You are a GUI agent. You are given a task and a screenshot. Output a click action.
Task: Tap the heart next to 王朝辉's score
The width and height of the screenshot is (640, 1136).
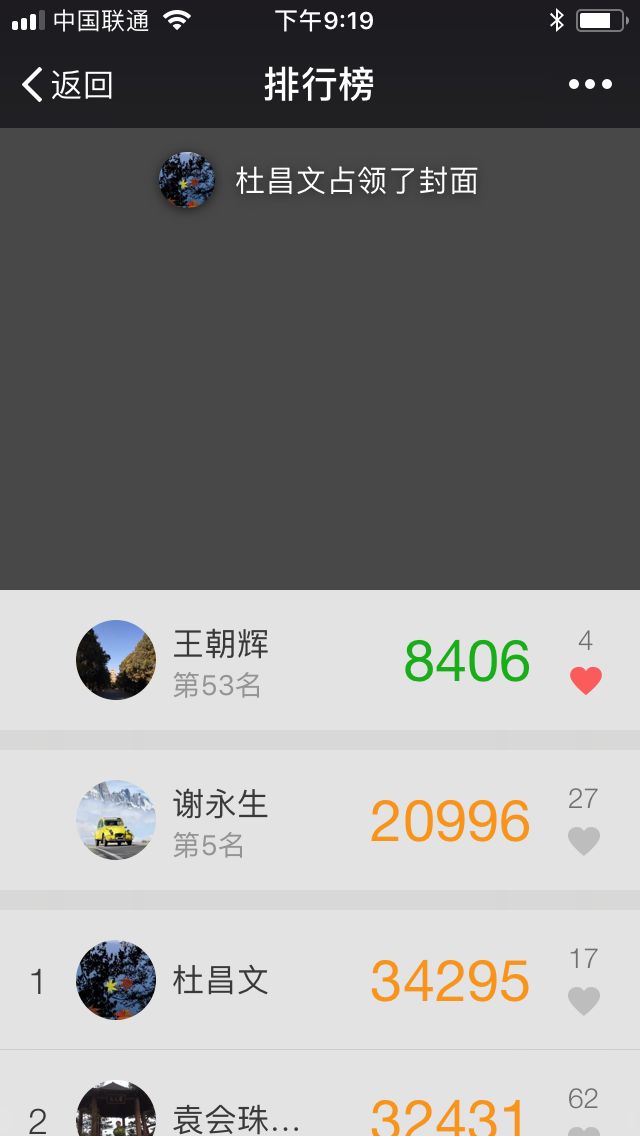(x=586, y=680)
